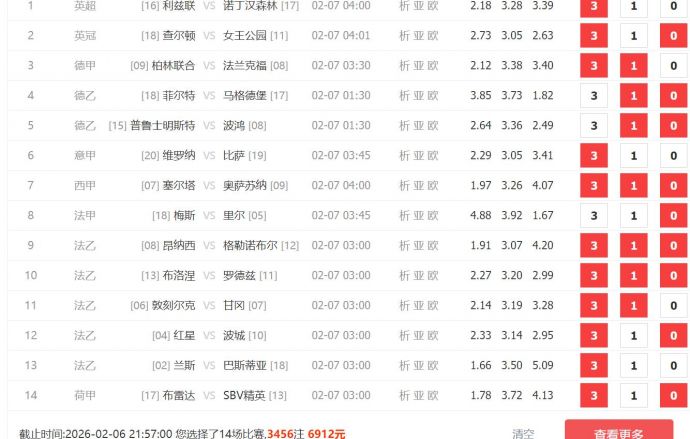Select option 3 for 菲尔特 vs 马格德堡

(x=595, y=96)
